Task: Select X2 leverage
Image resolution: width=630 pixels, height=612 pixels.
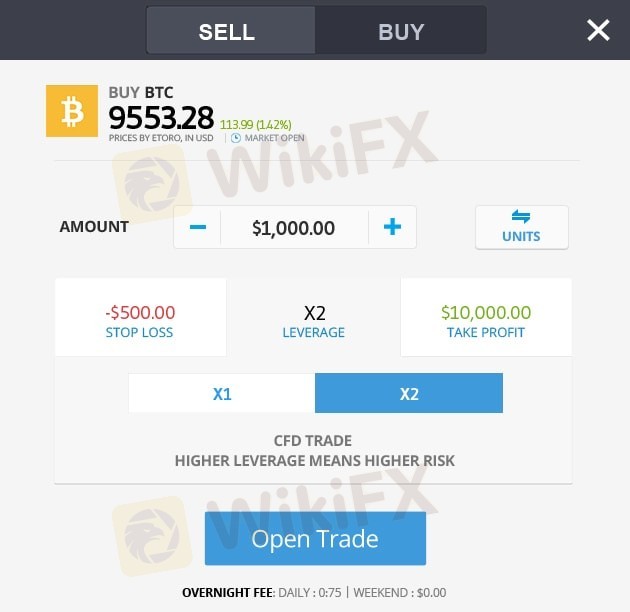Action: (408, 394)
